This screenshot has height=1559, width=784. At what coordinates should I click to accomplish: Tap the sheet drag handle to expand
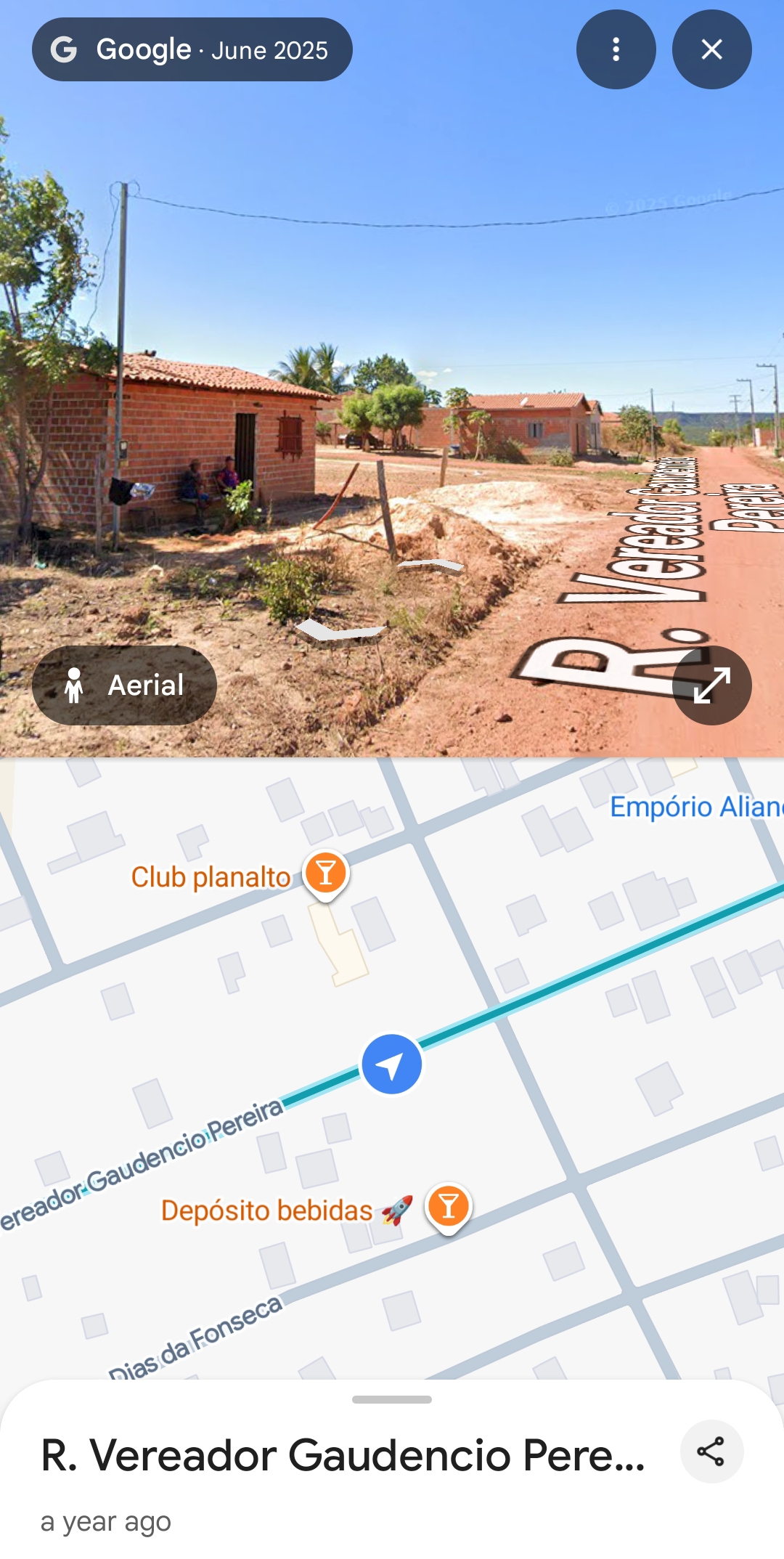pyautogui.click(x=392, y=1399)
